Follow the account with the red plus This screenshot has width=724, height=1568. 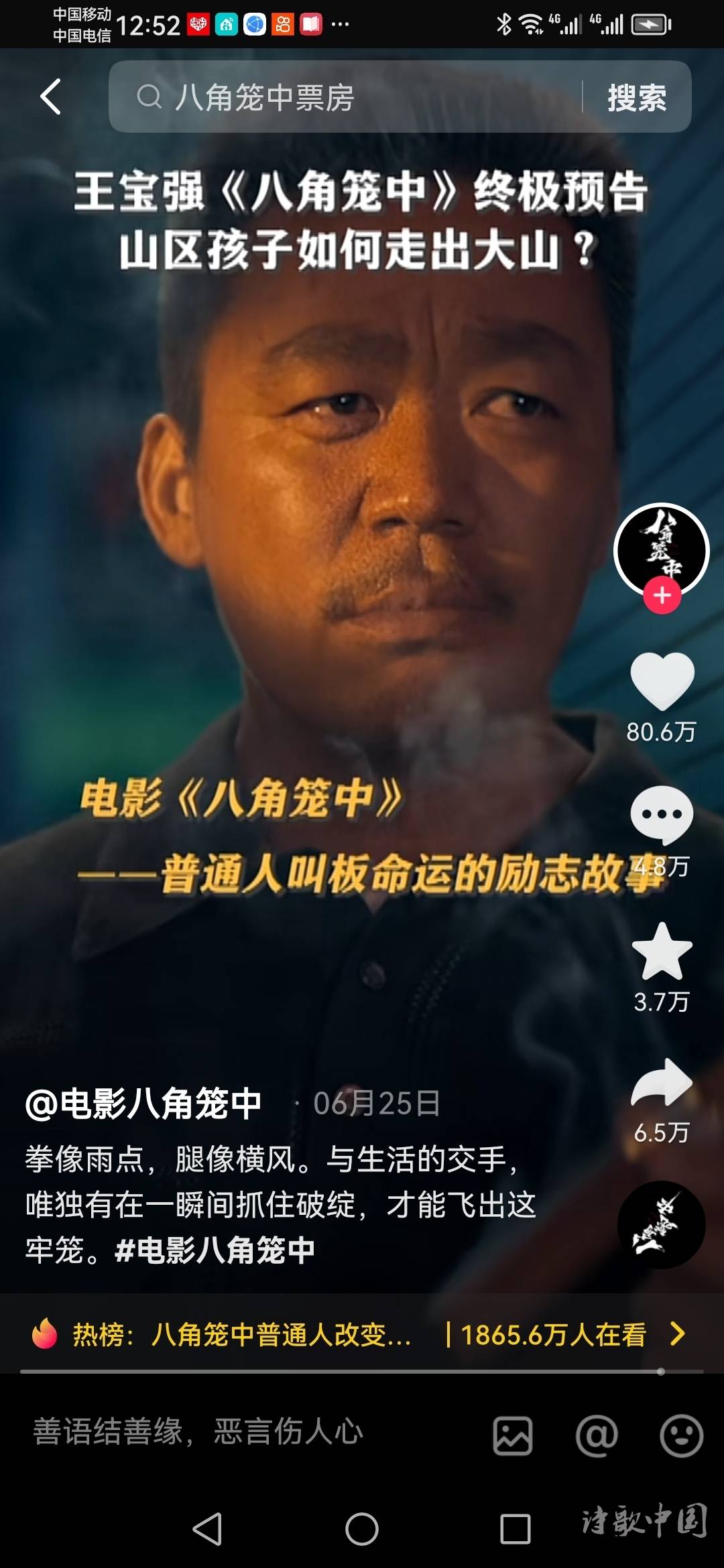point(662,595)
